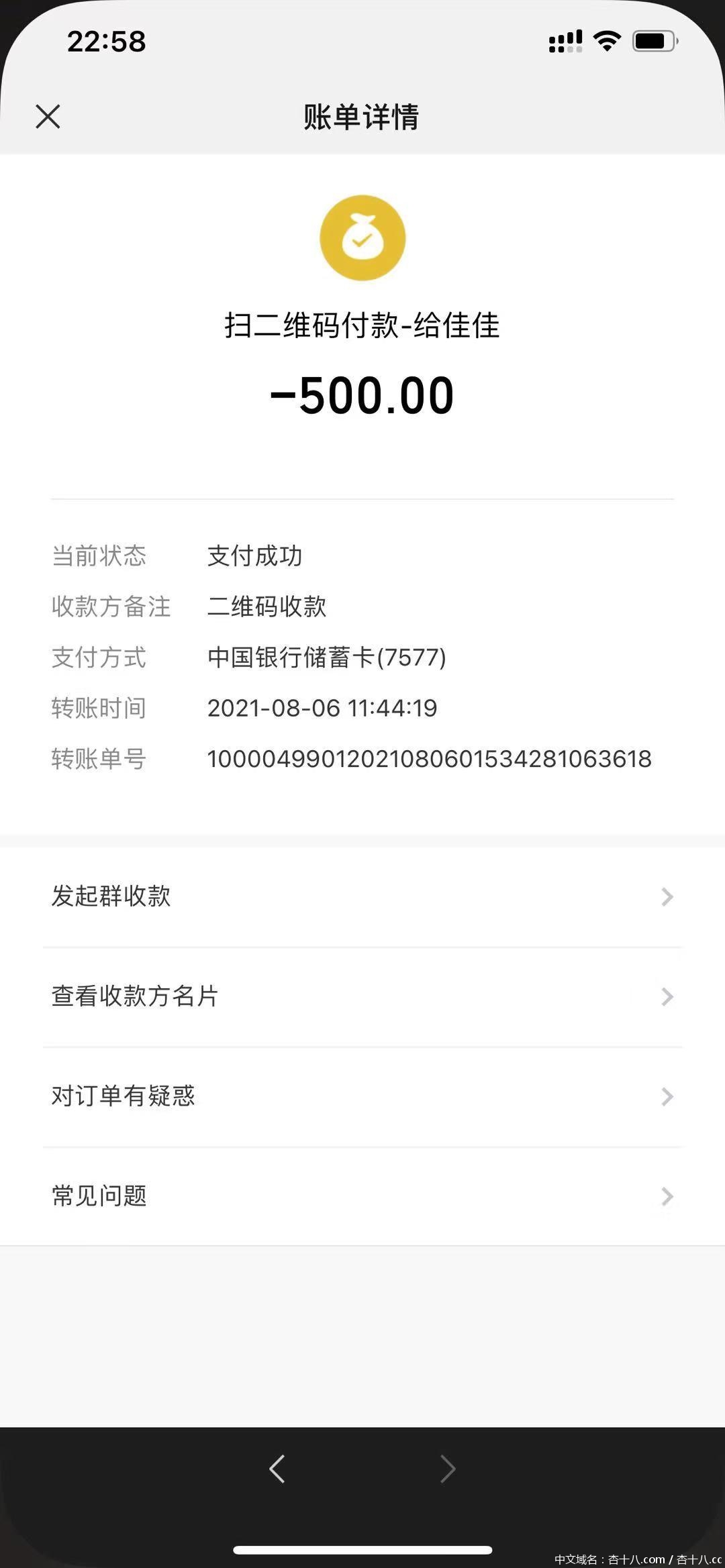Tap the X to close bill details

48,116
